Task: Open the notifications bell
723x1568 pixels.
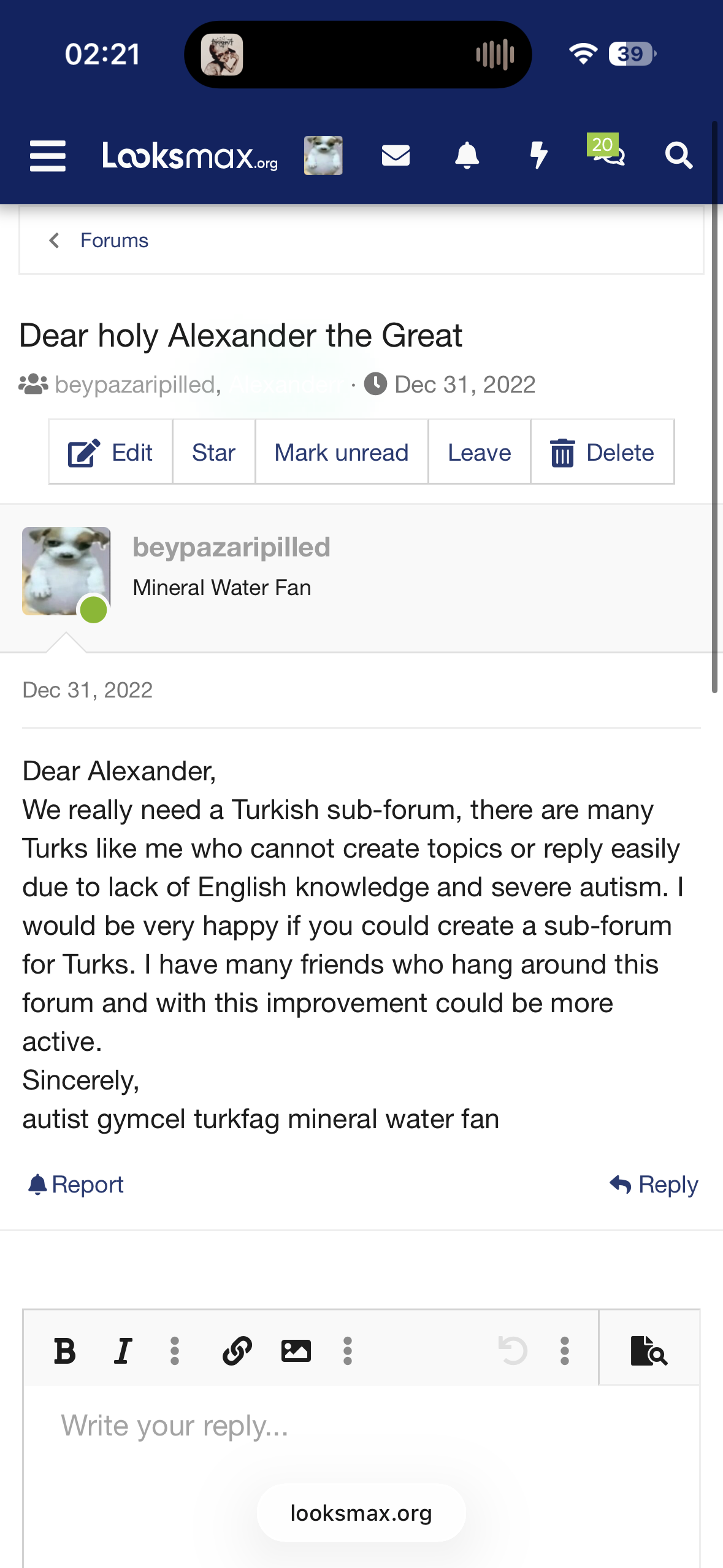Action: pos(467,155)
